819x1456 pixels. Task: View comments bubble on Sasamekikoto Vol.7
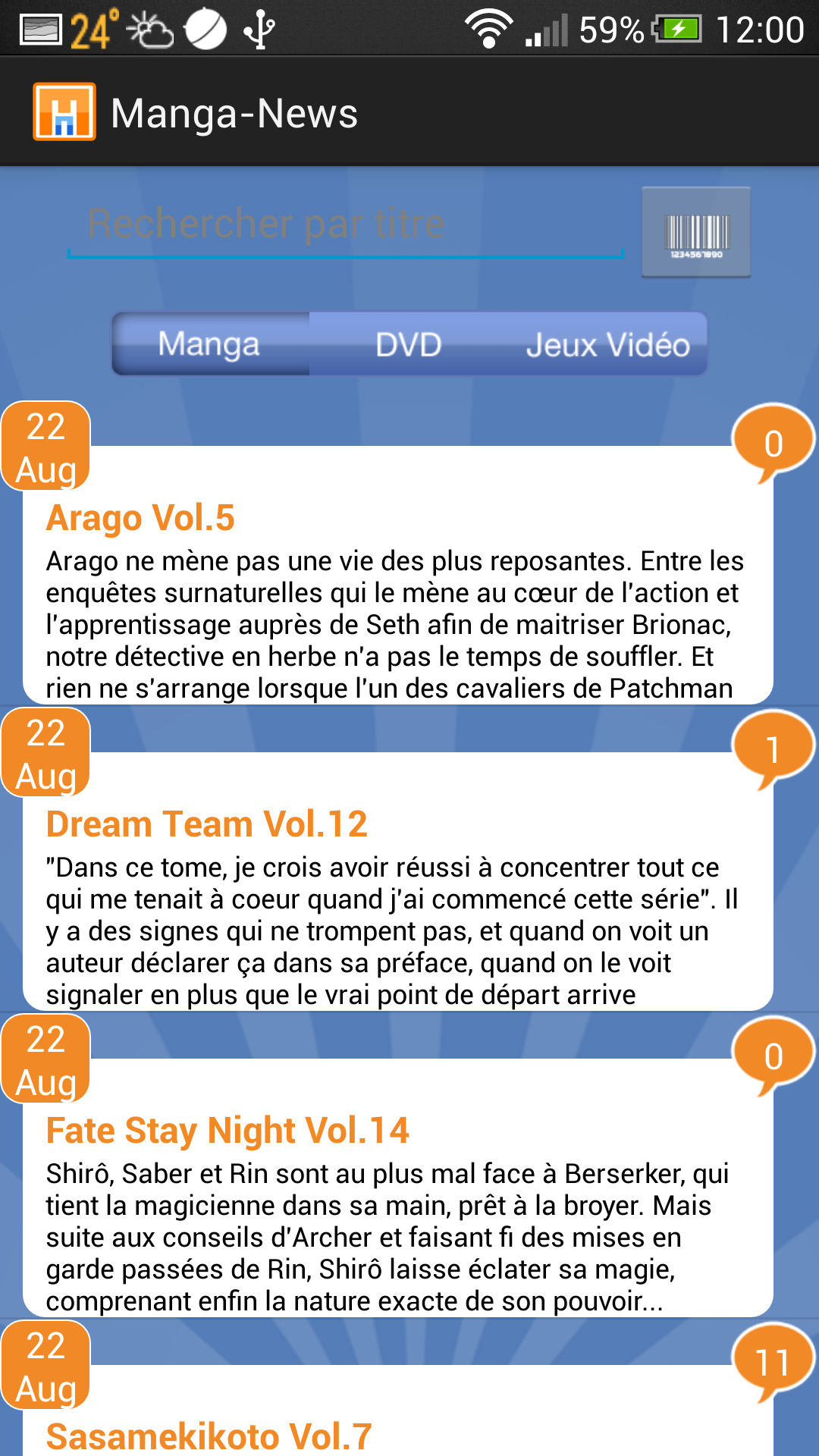pyautogui.click(x=773, y=1362)
